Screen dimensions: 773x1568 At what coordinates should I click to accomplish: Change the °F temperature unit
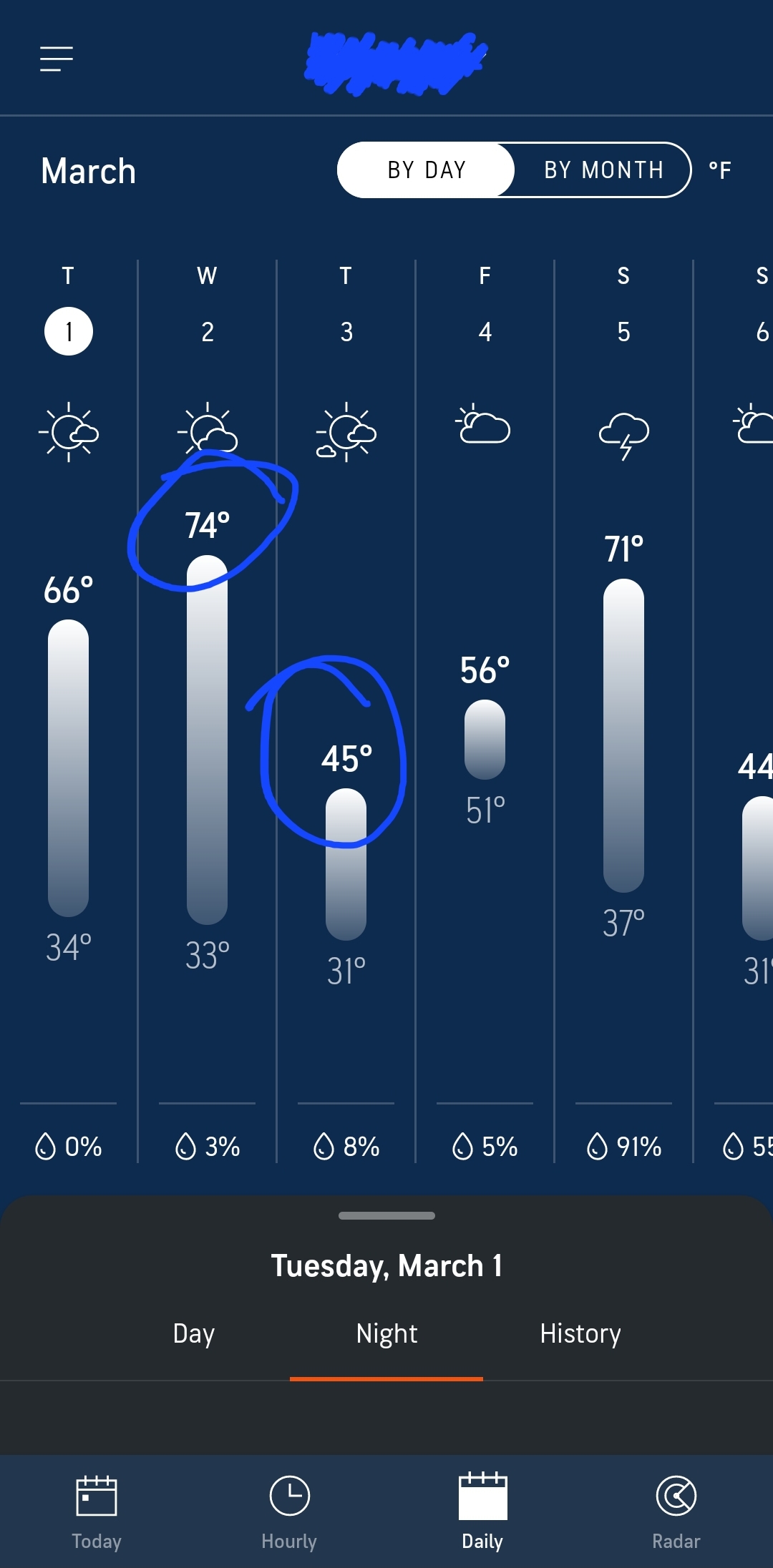click(720, 170)
